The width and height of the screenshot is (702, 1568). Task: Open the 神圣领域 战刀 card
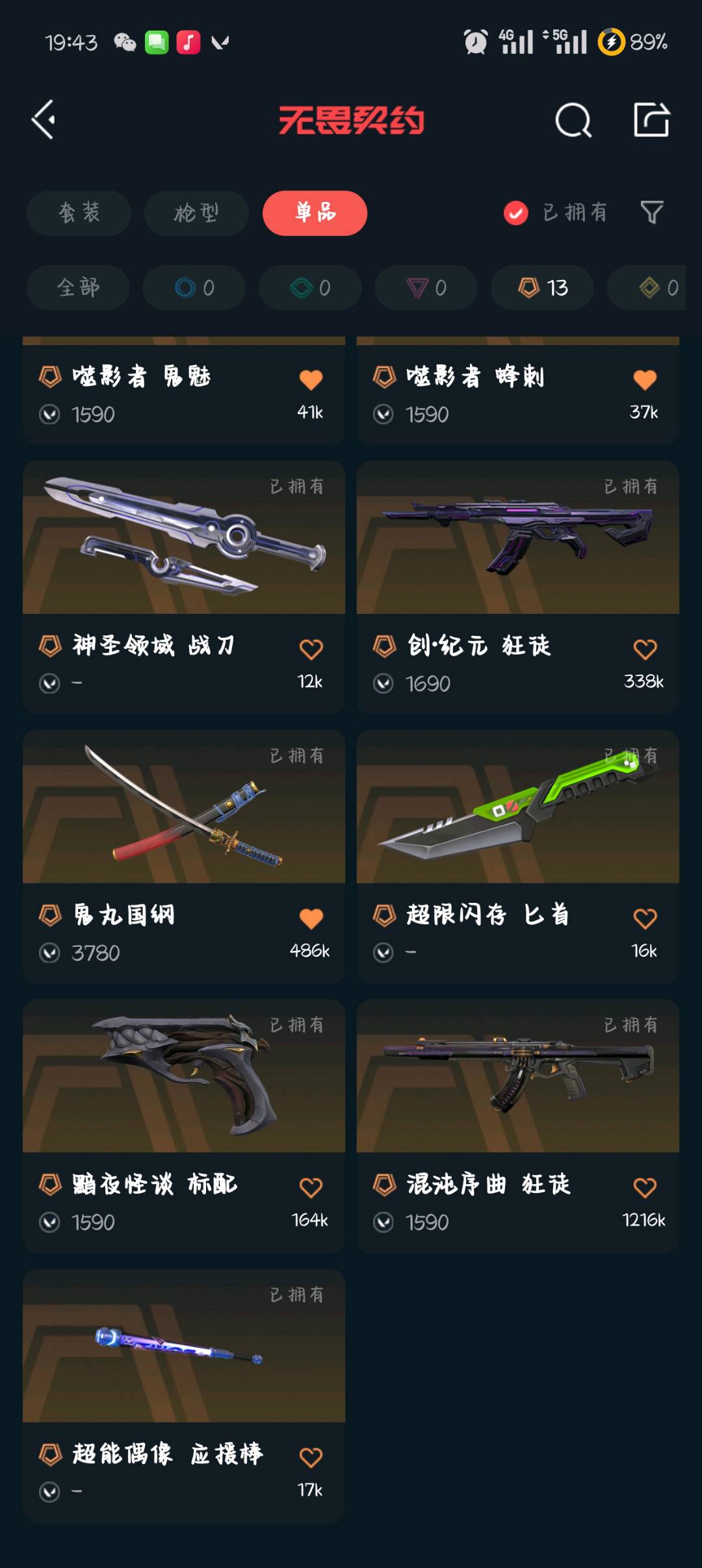click(184, 538)
